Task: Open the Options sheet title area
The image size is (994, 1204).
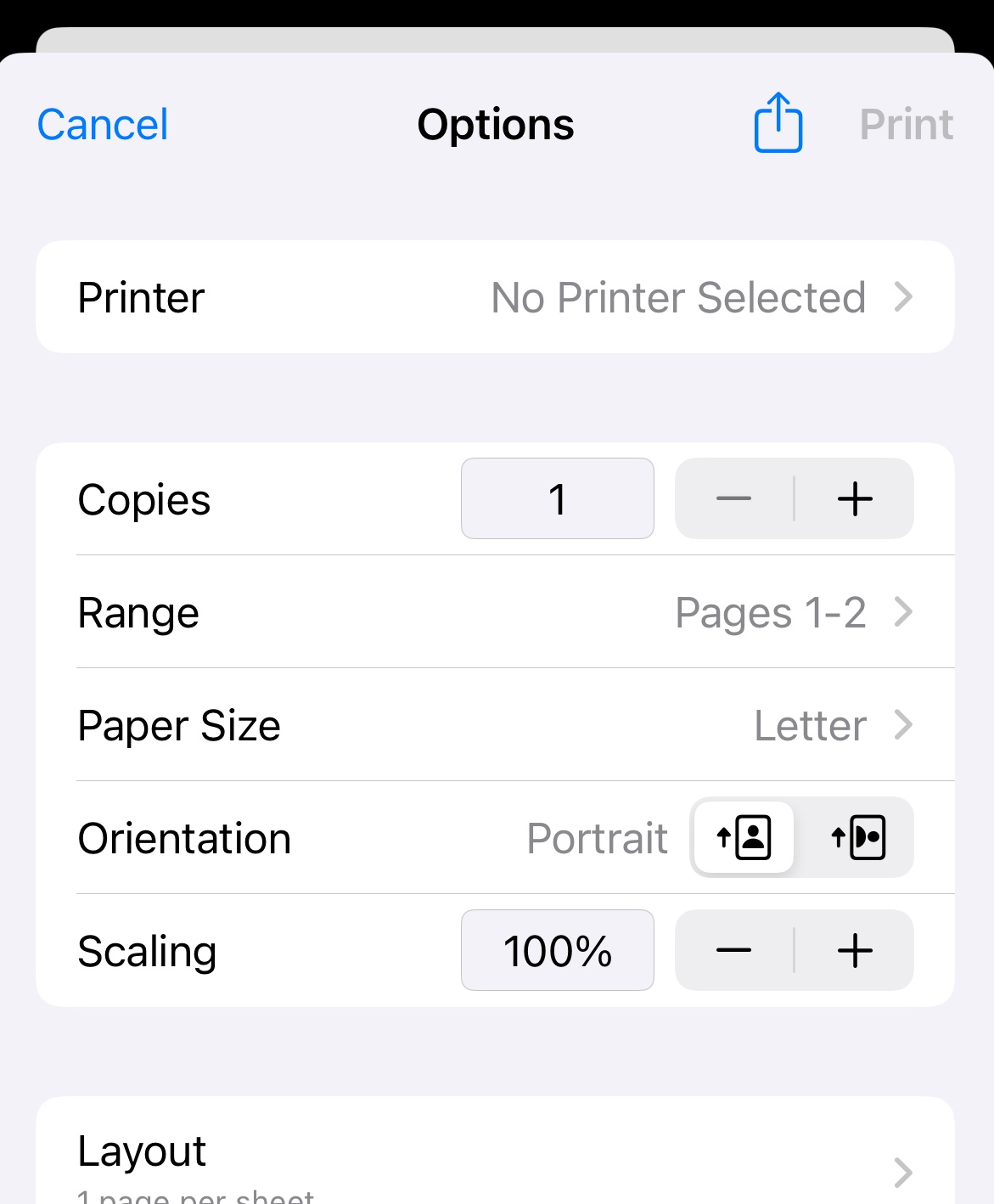Action: coord(495,124)
